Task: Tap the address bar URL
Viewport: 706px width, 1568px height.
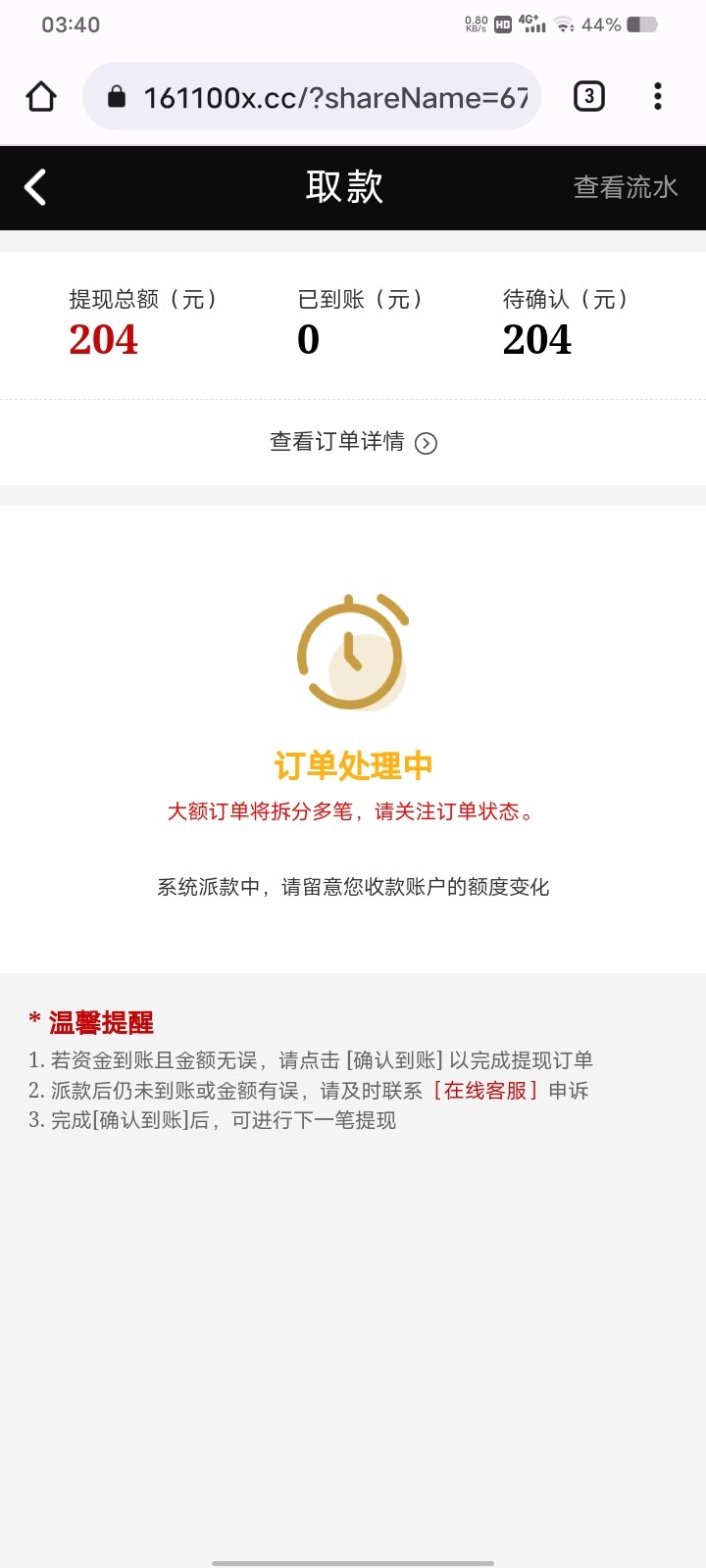Action: click(333, 97)
